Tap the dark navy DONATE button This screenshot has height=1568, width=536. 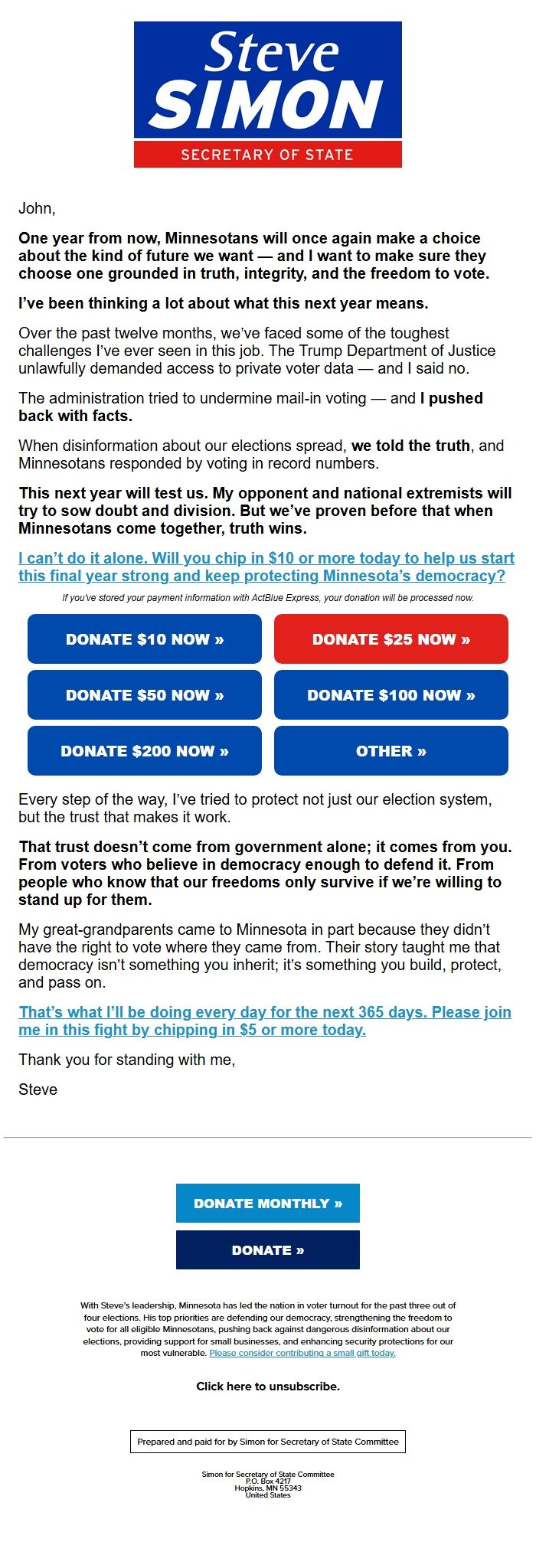[268, 1250]
